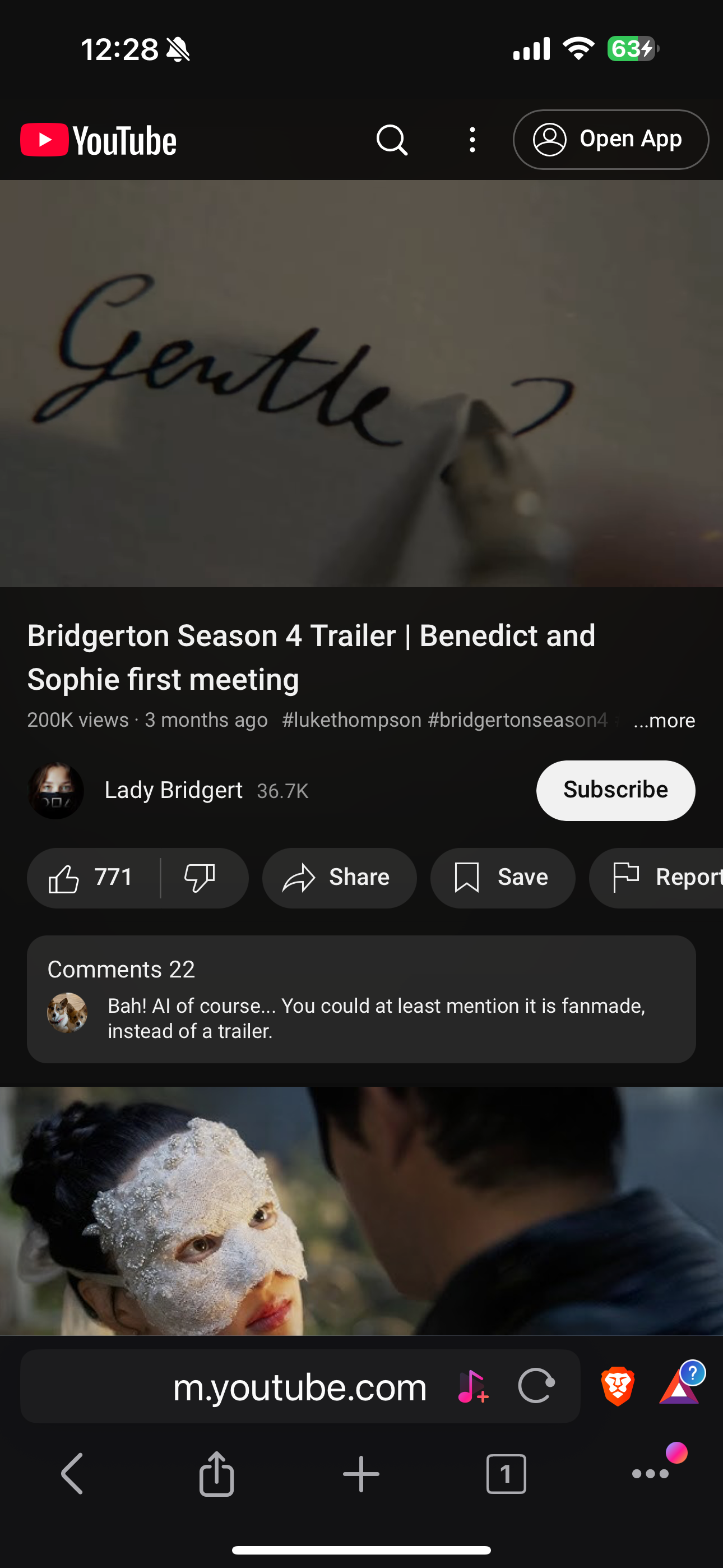Open Lady Bridgert channel page
The image size is (723, 1568).
(x=173, y=790)
